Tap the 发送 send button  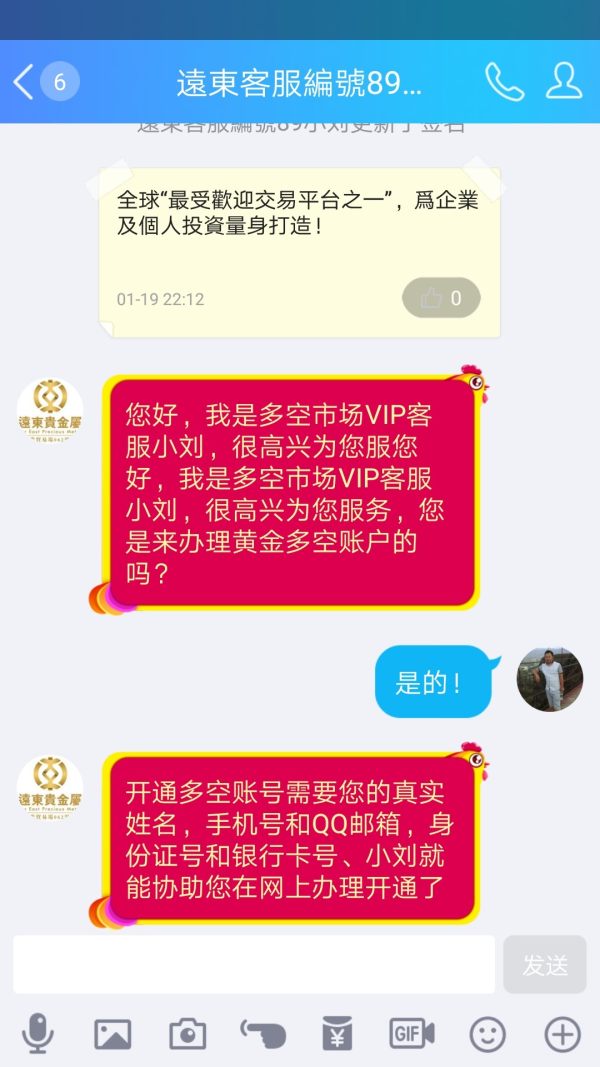544,964
